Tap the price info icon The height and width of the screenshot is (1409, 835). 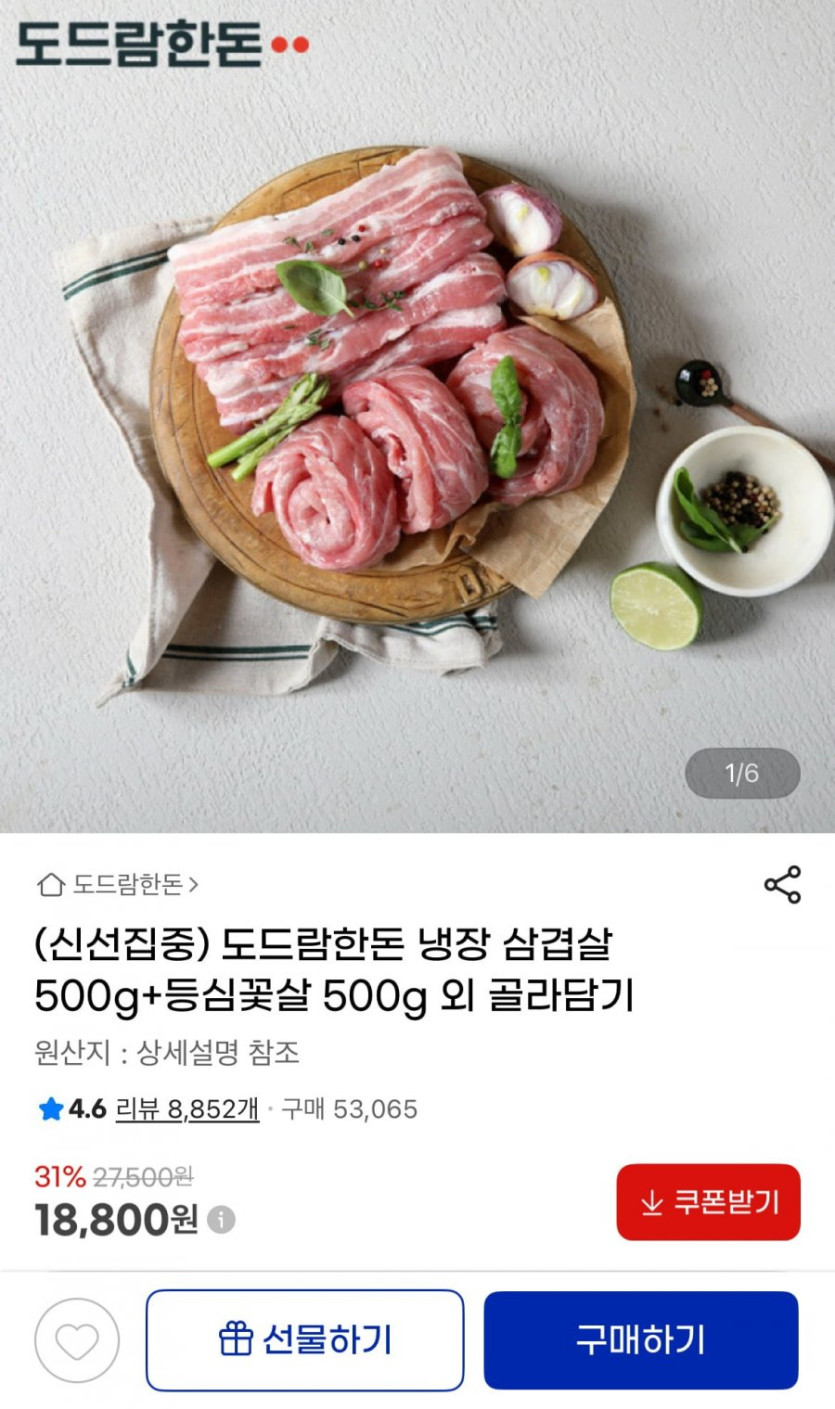click(221, 1220)
